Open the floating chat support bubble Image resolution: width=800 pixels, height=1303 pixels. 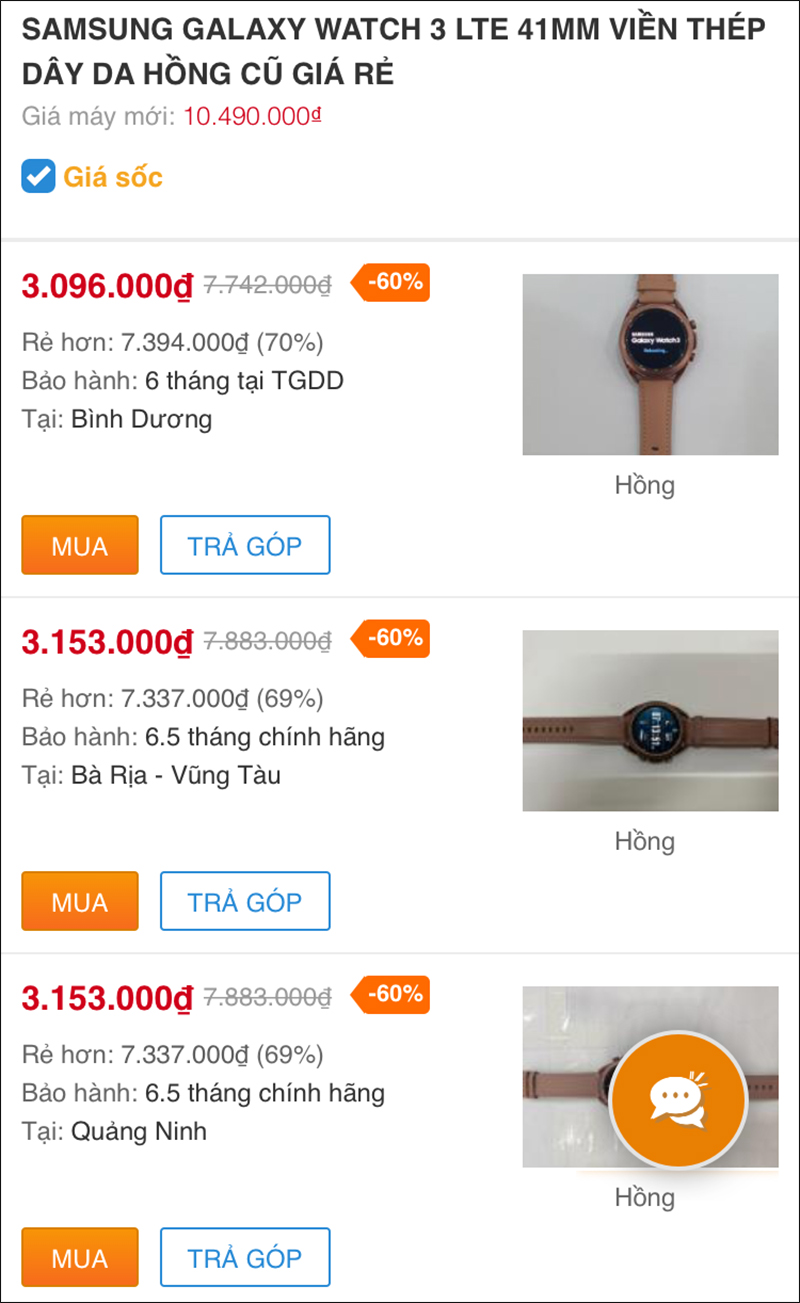point(679,1099)
